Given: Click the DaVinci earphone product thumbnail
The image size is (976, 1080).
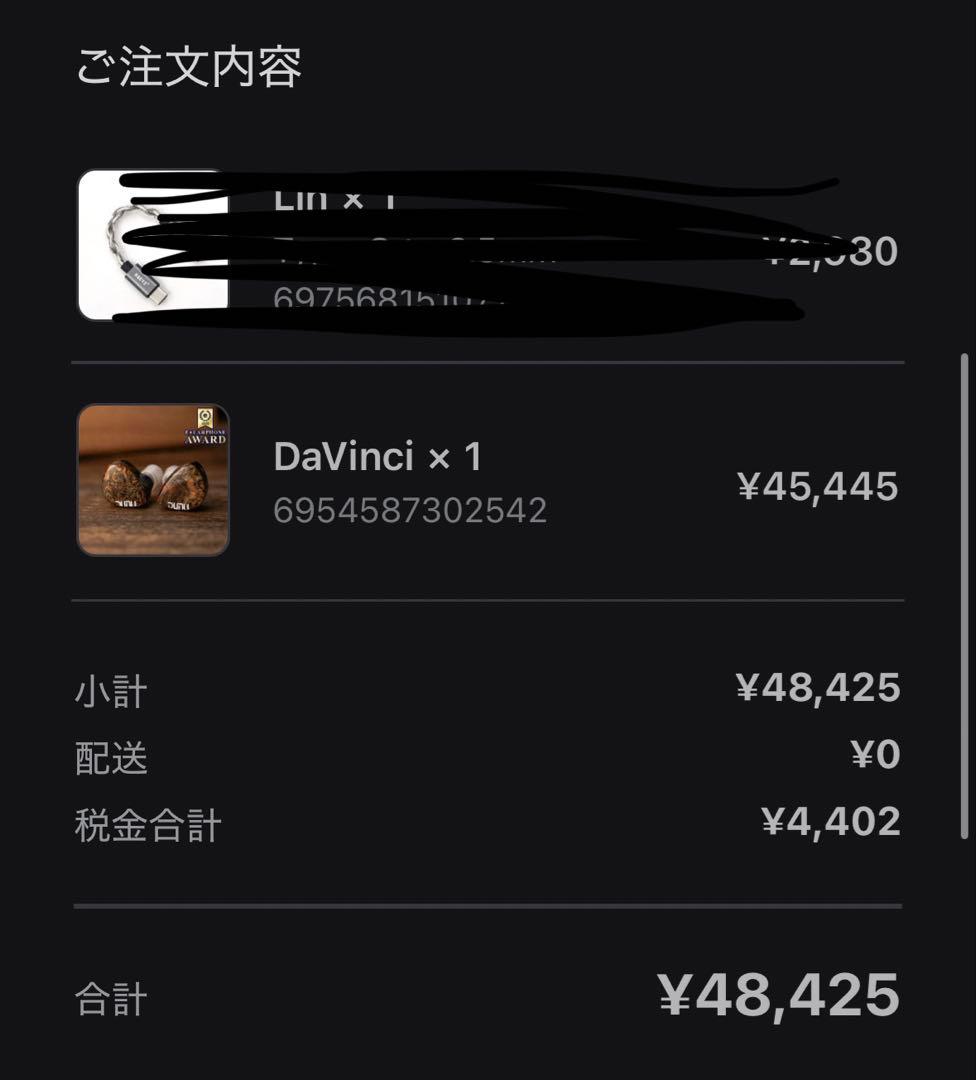Looking at the screenshot, I should 152,479.
